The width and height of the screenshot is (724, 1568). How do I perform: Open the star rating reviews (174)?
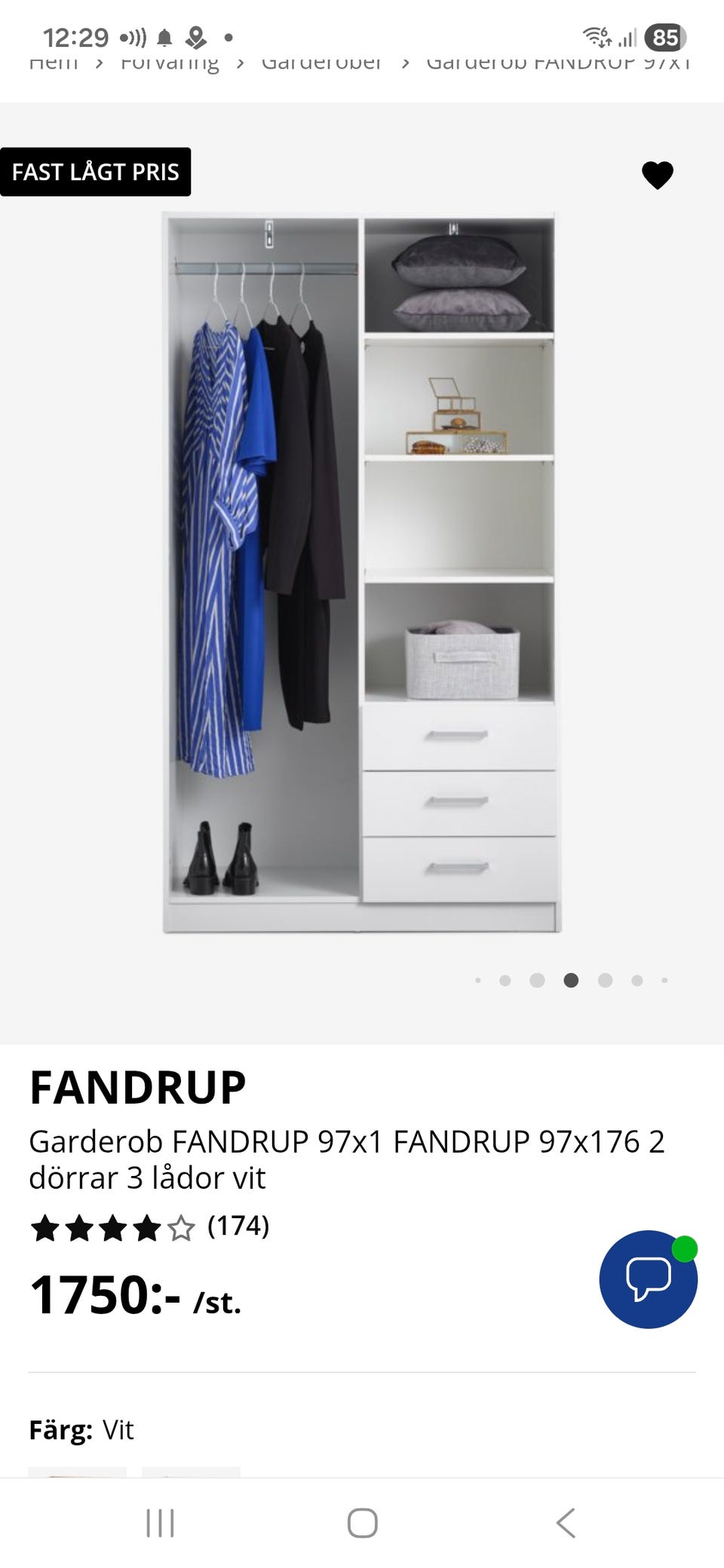point(149,1227)
